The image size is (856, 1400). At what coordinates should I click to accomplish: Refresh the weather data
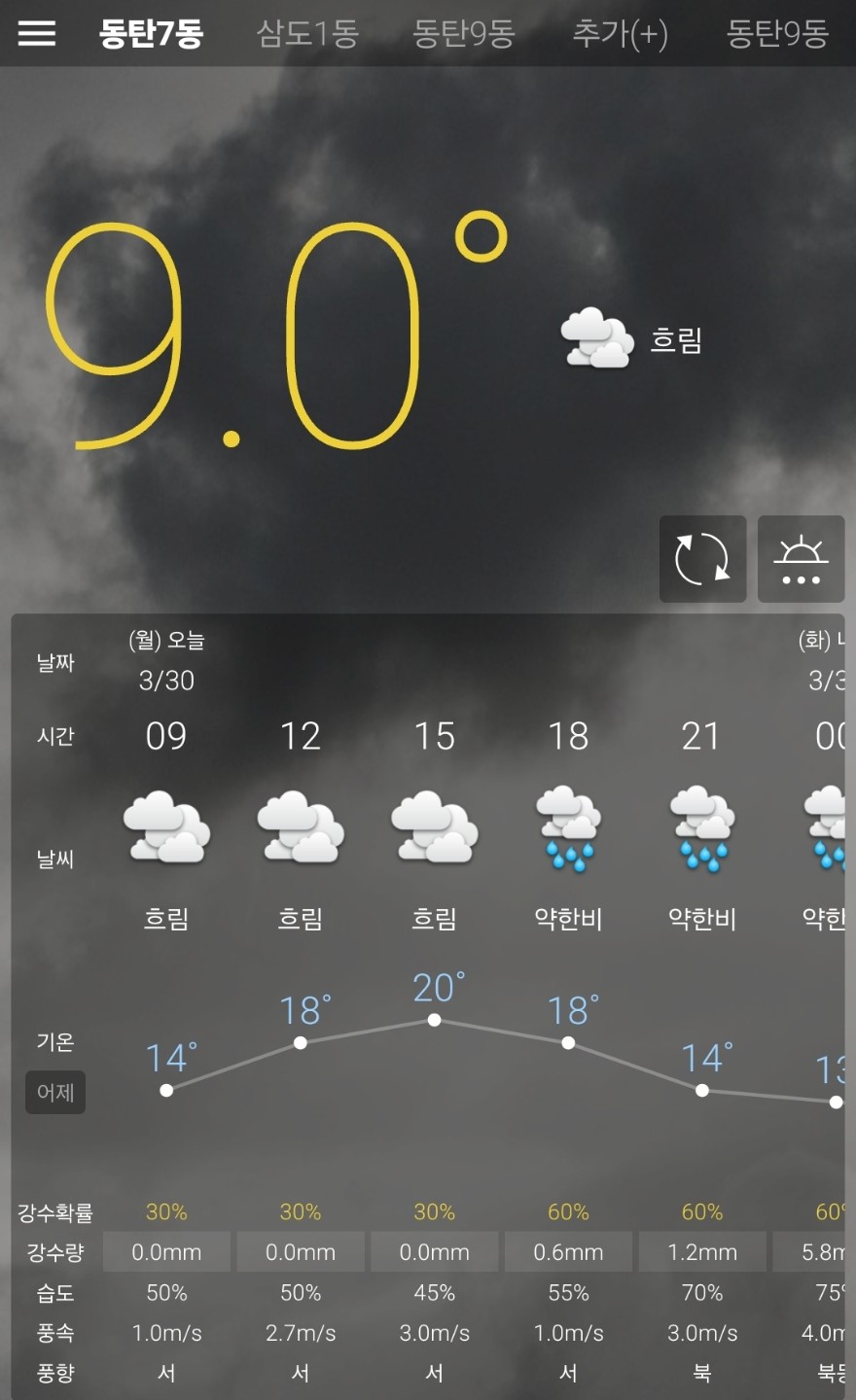(702, 559)
